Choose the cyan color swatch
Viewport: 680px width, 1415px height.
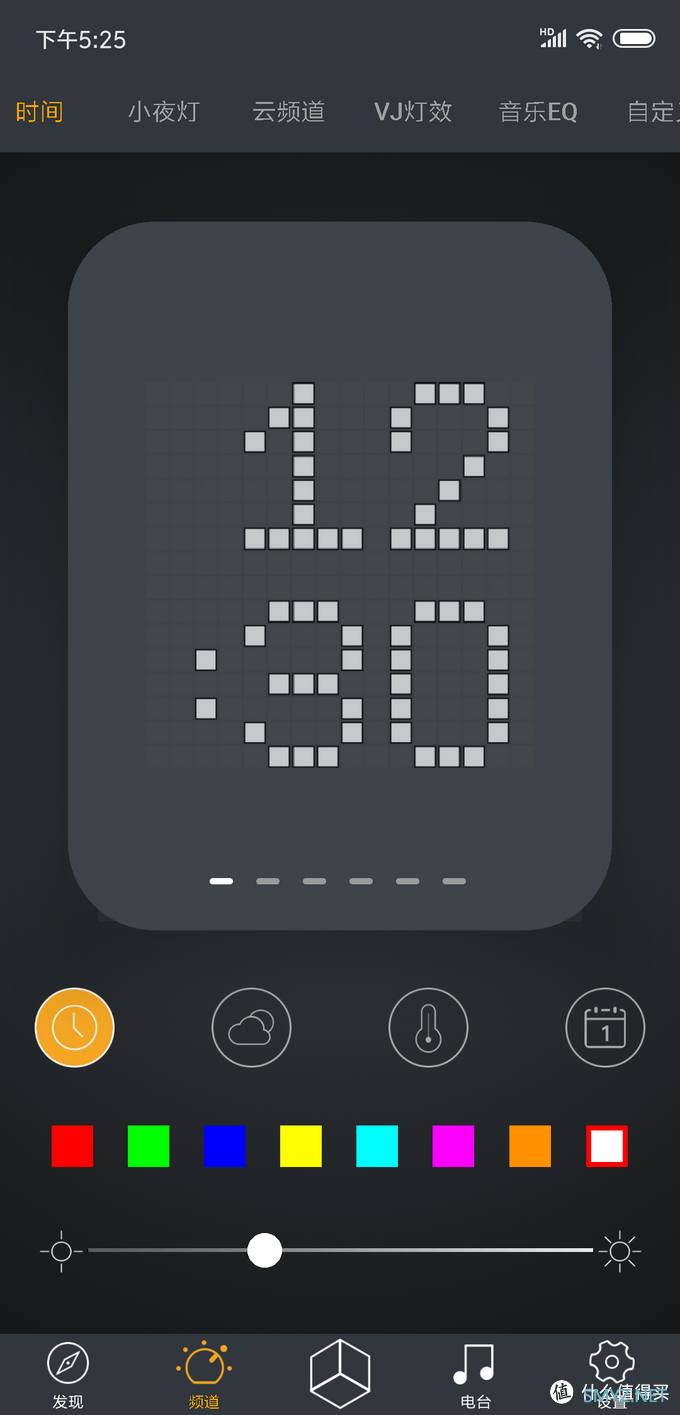point(377,1146)
